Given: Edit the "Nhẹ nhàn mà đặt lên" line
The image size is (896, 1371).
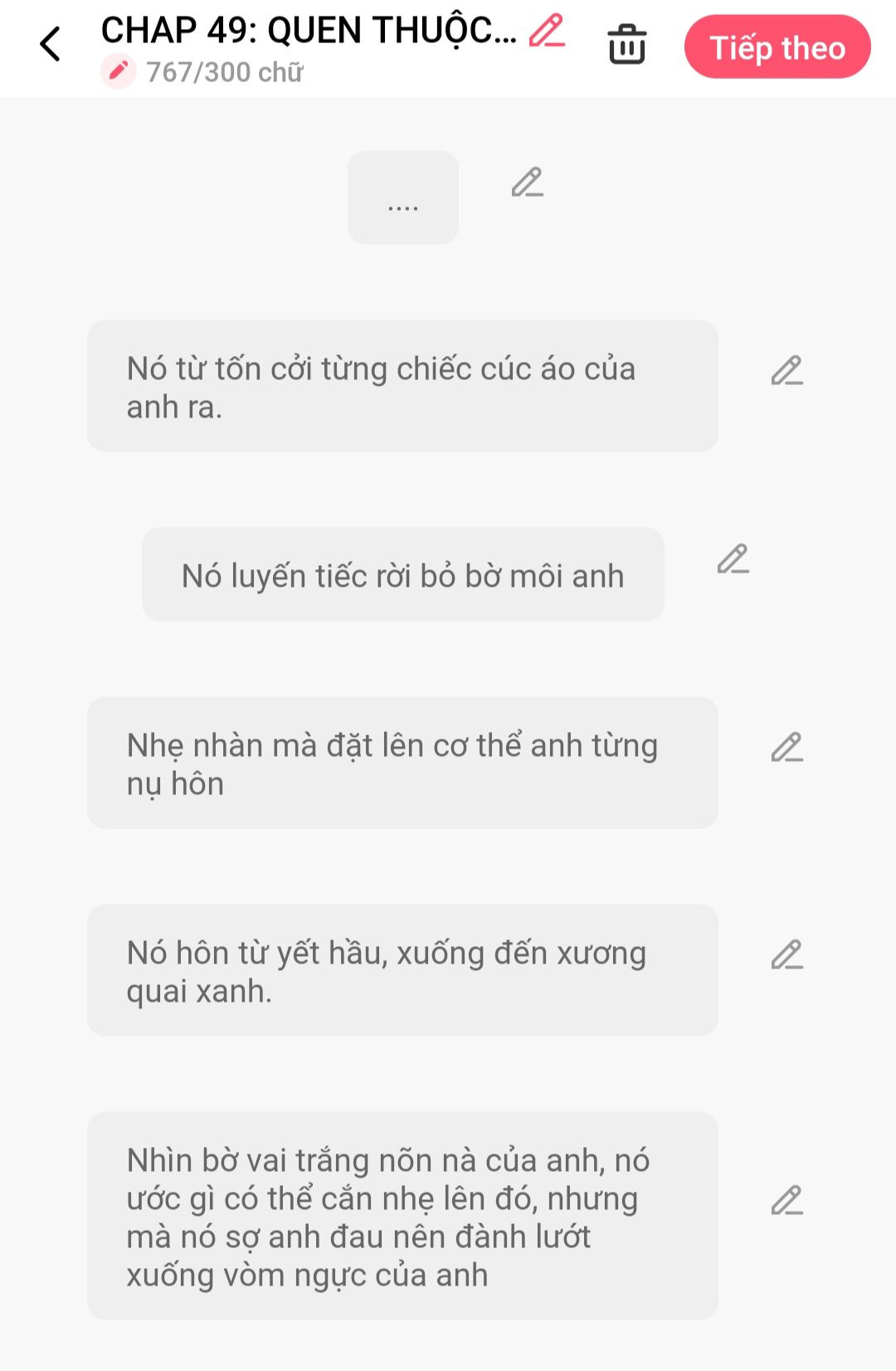Looking at the screenshot, I should pos(786,748).
